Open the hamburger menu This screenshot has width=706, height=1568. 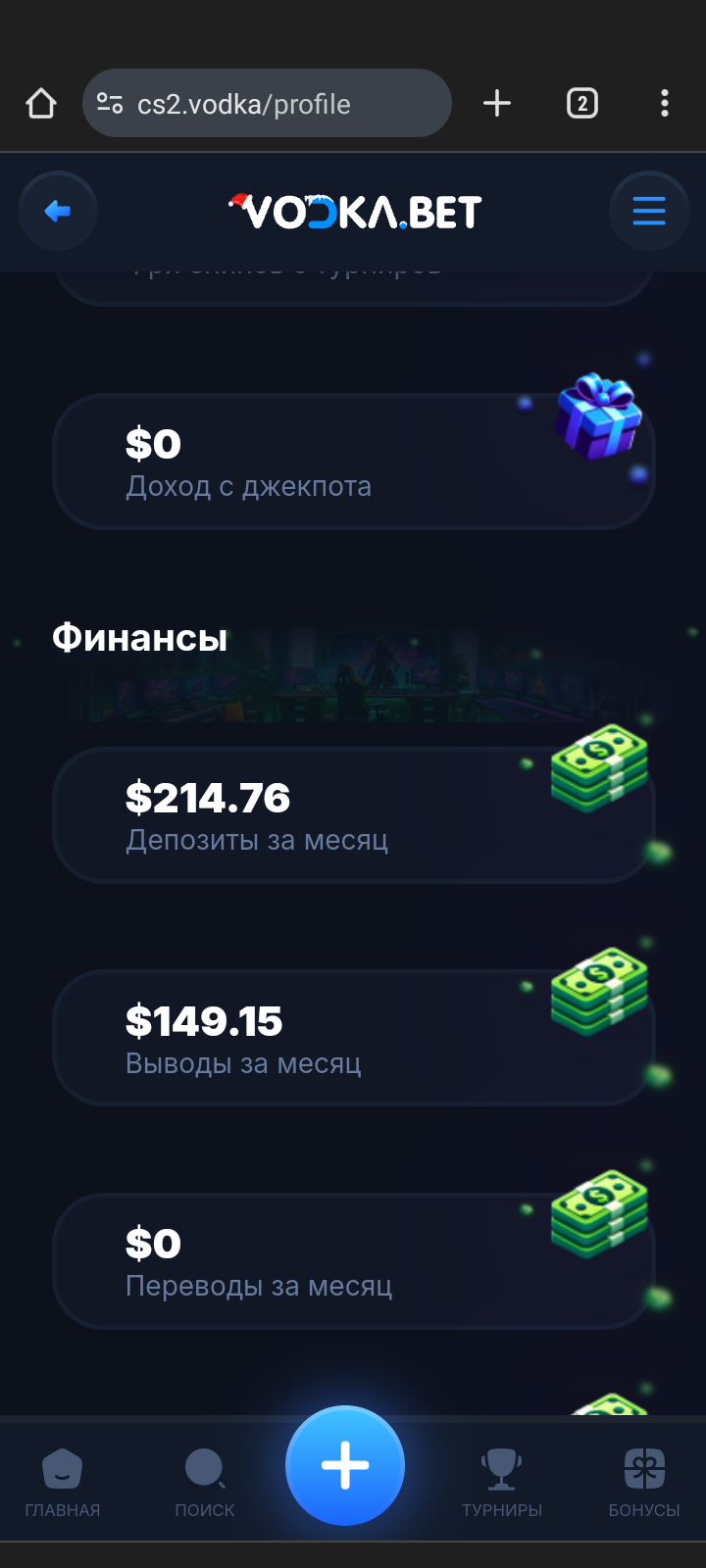pos(648,211)
